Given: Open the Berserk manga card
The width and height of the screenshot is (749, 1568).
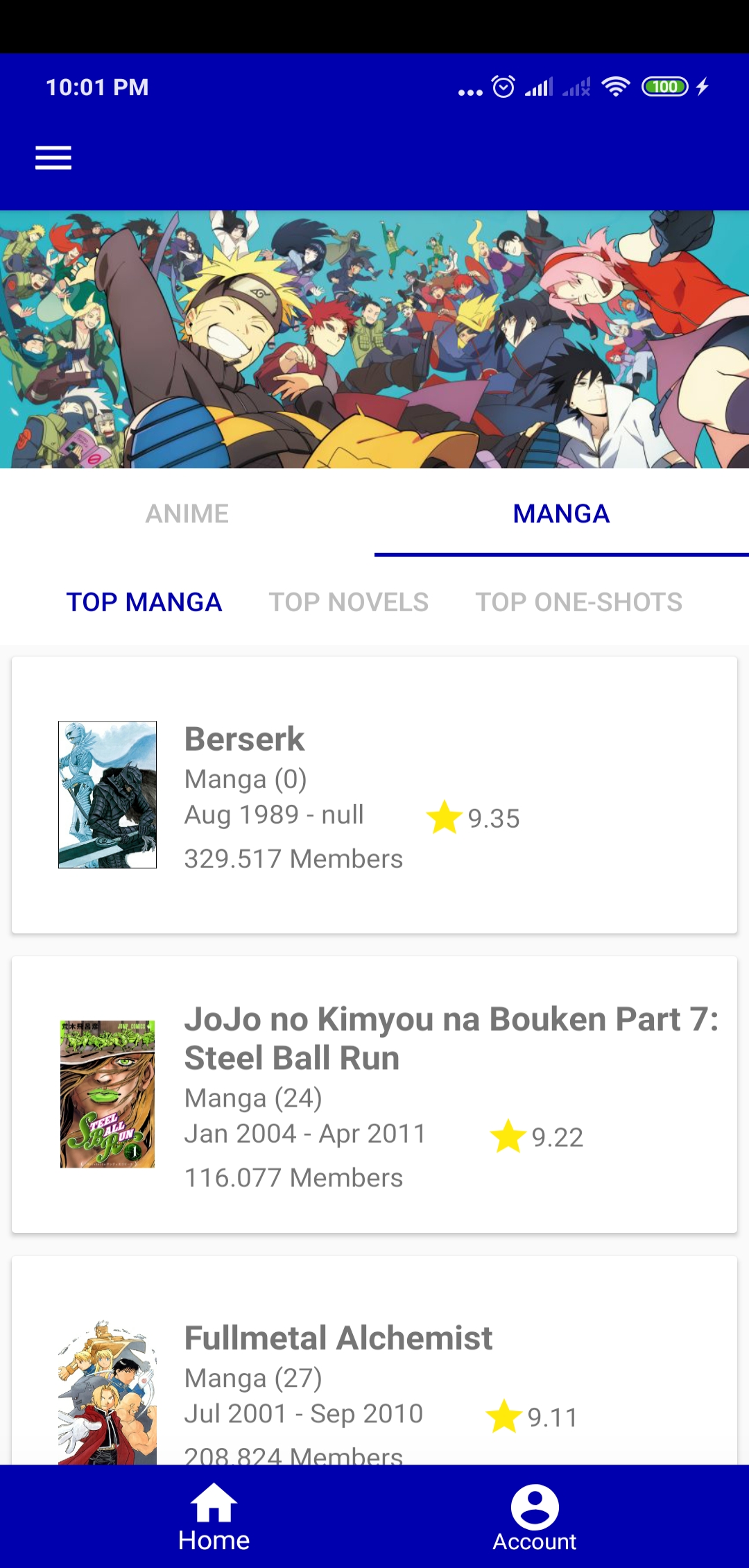Looking at the screenshot, I should (374, 795).
